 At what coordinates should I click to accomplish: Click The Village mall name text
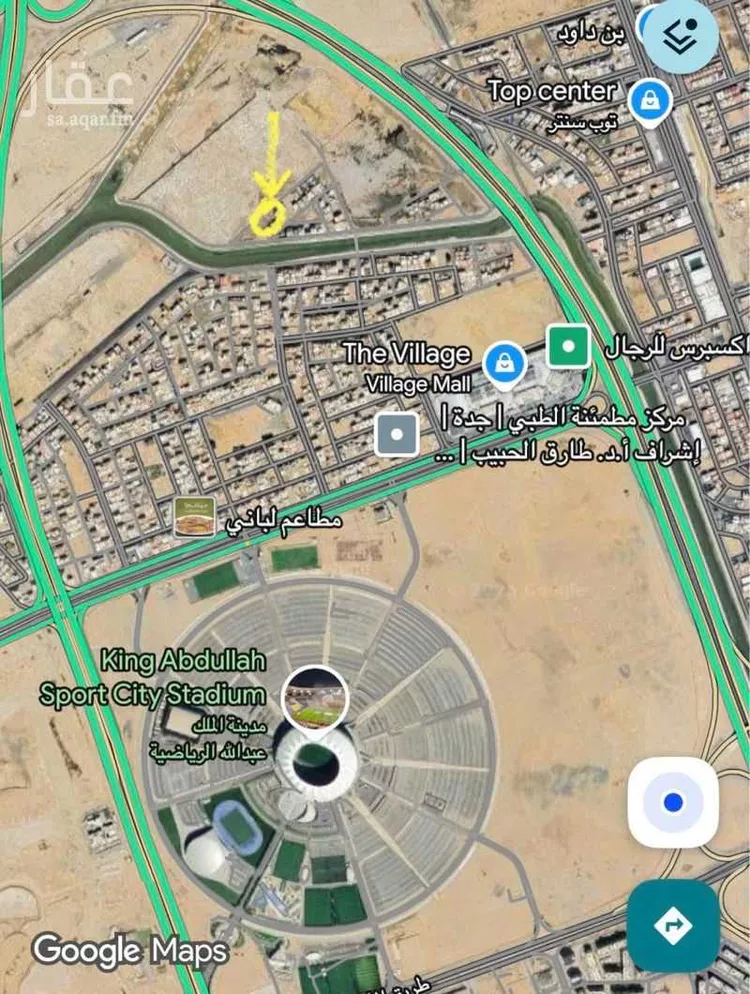[x=407, y=353]
